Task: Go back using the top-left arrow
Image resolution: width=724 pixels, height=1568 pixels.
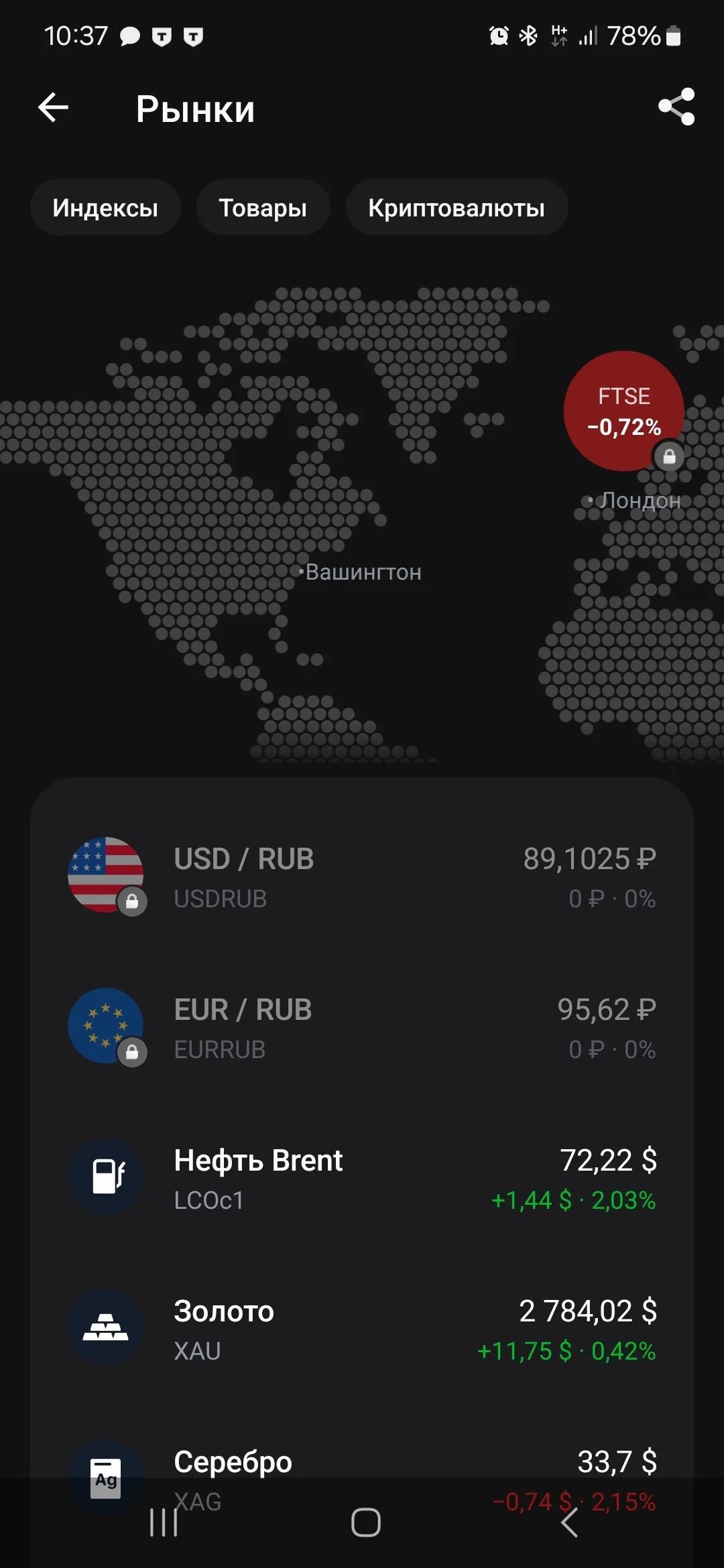Action: [x=54, y=107]
